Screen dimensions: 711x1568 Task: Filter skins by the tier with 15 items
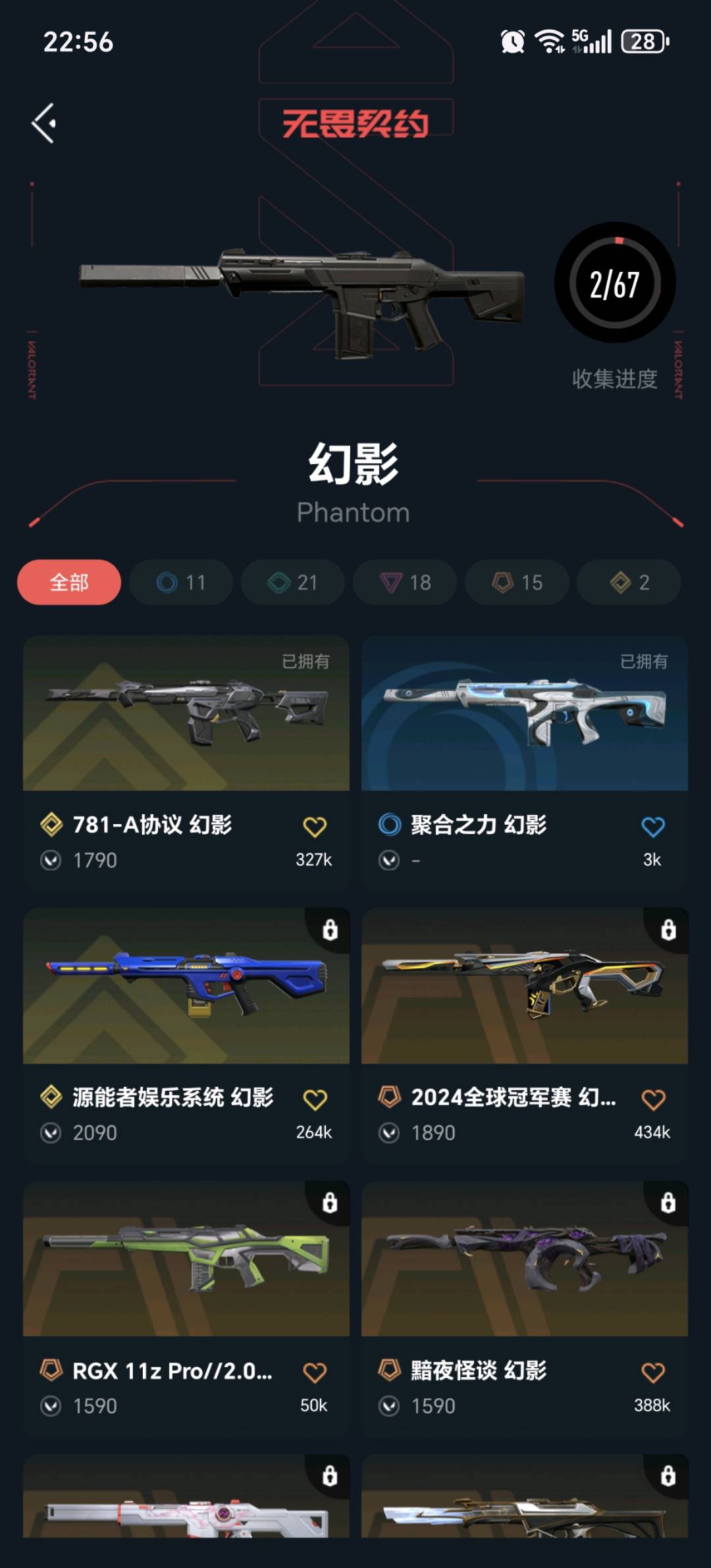tap(517, 582)
